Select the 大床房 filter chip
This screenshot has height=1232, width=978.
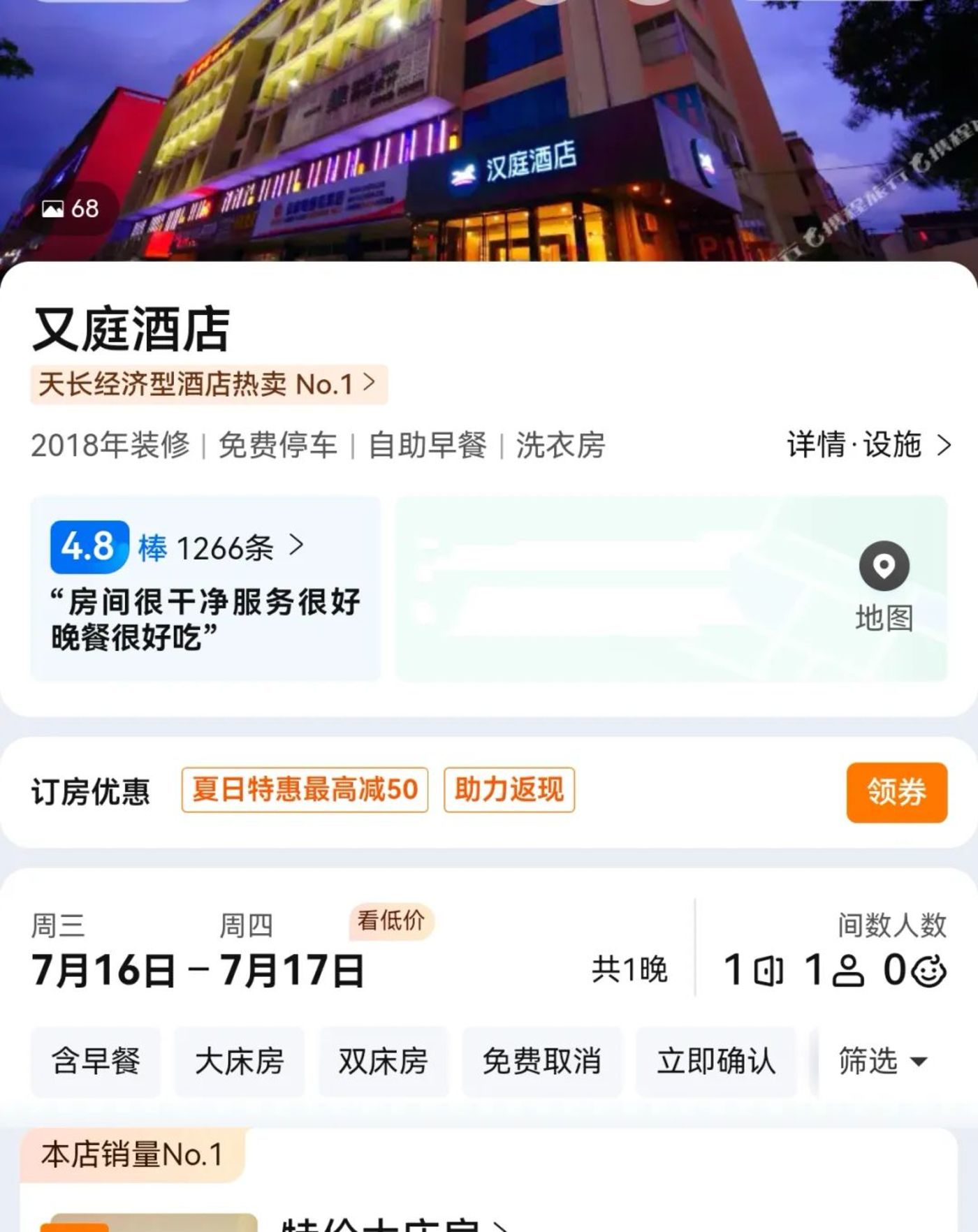click(x=239, y=1061)
